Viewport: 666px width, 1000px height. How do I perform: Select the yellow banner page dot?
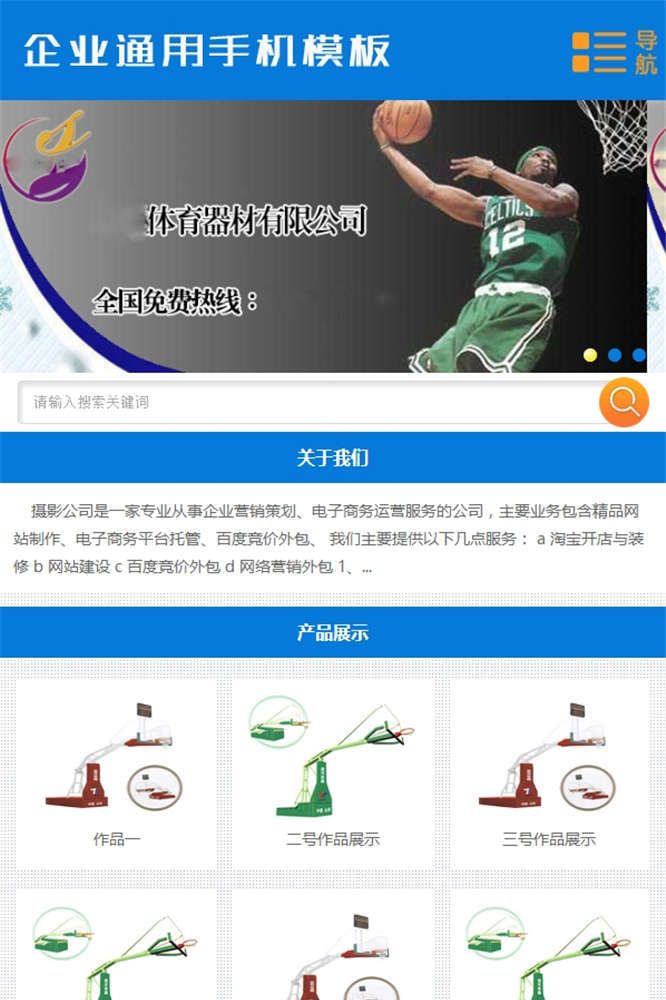pyautogui.click(x=590, y=355)
